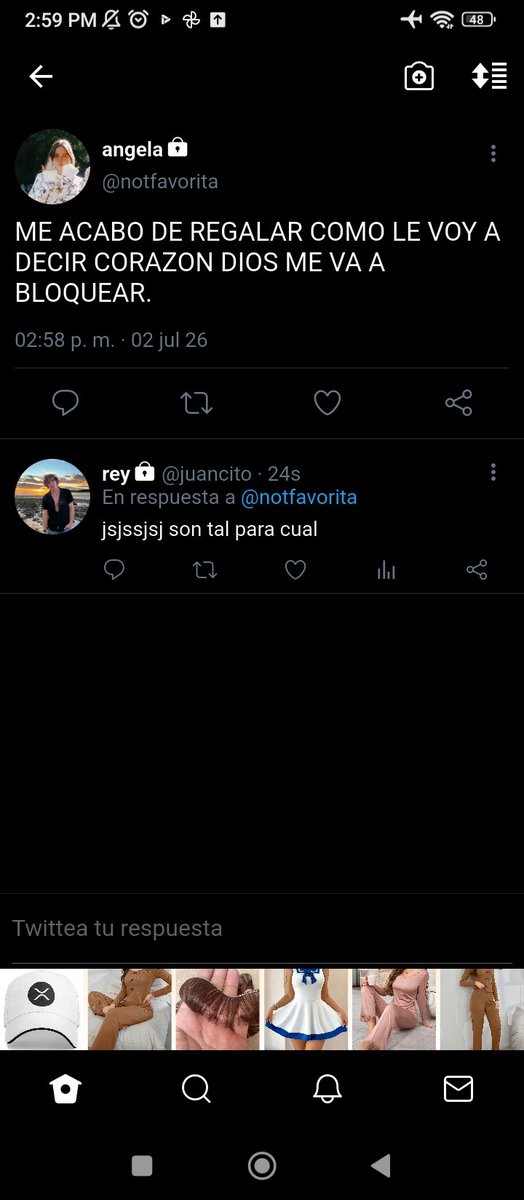This screenshot has width=524, height=1200.
Task: Open angela's profile picture
Action: click(53, 166)
